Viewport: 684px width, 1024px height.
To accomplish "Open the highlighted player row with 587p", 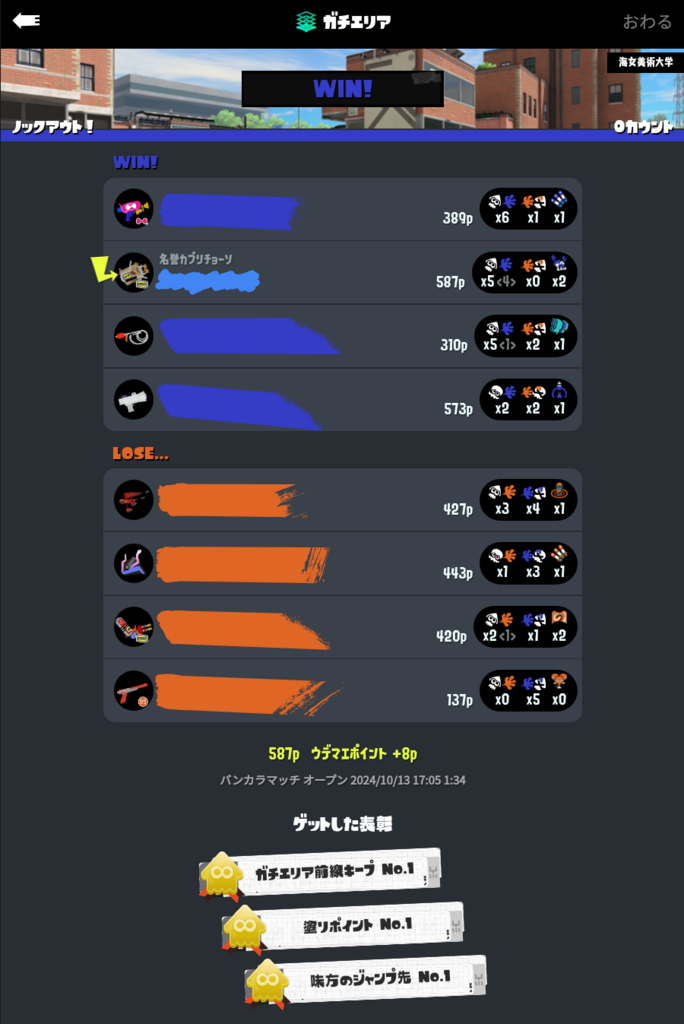I will [x=342, y=273].
